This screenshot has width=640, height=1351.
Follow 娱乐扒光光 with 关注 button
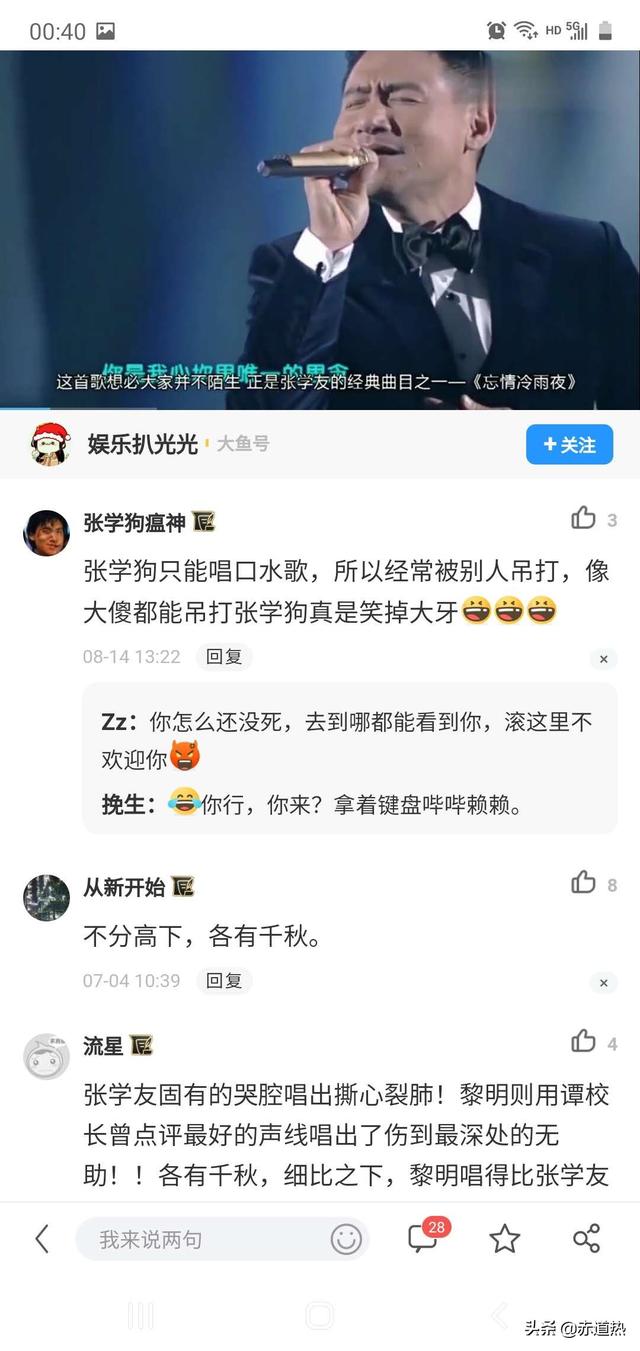[569, 445]
